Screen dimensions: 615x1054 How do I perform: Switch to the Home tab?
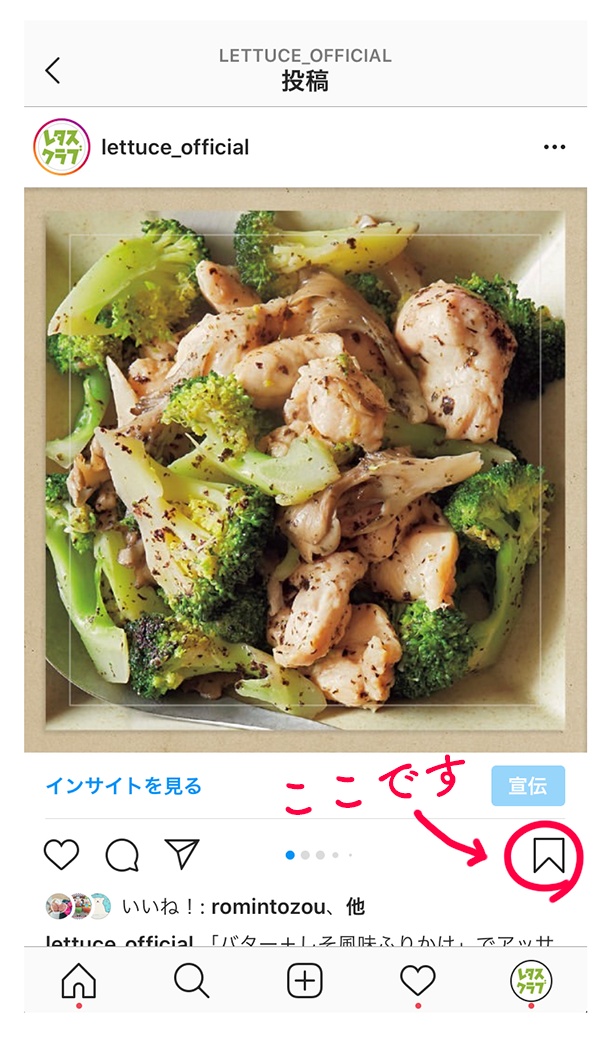(x=79, y=981)
